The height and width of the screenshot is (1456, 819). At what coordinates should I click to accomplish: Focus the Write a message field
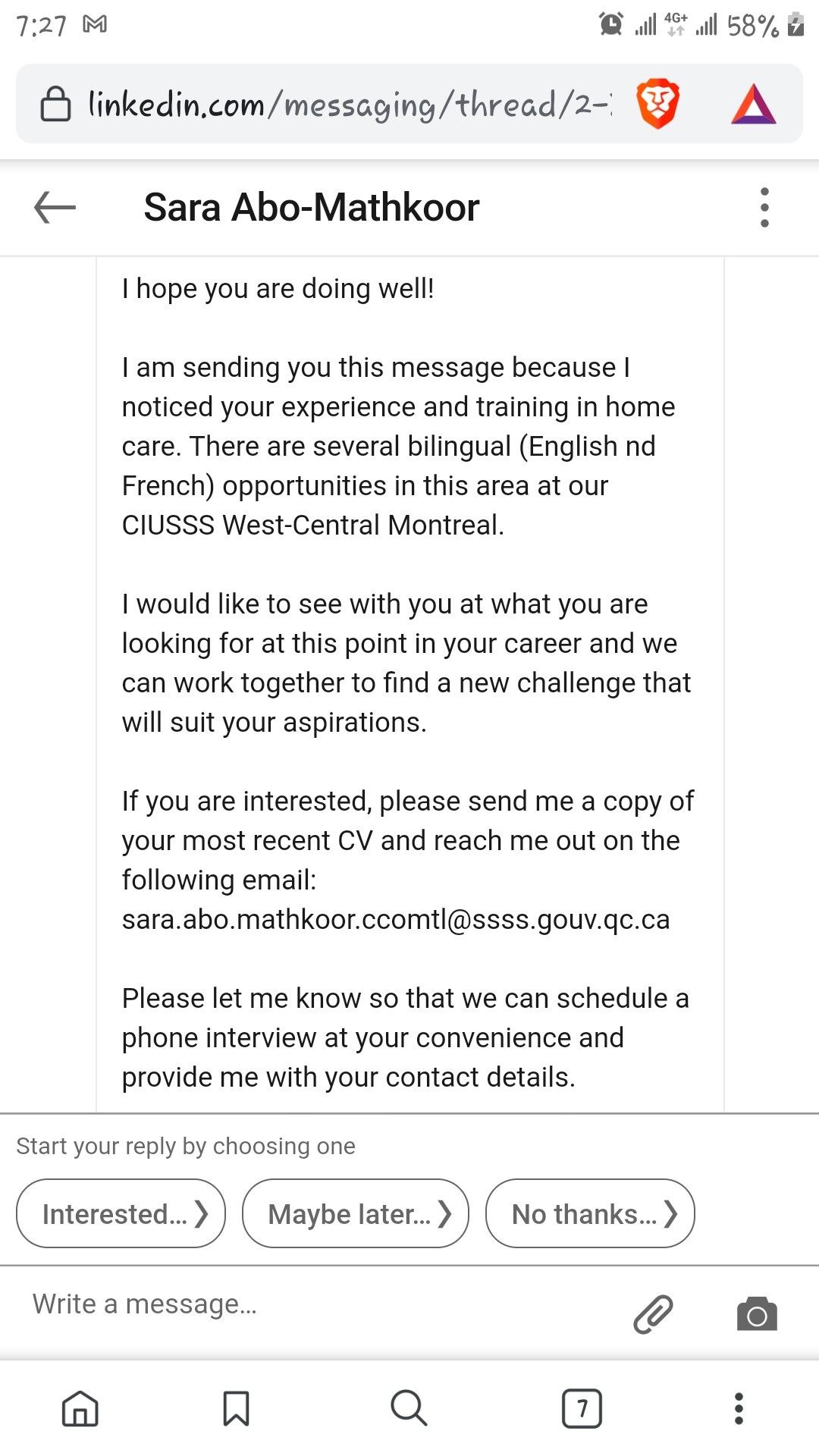click(x=318, y=1304)
